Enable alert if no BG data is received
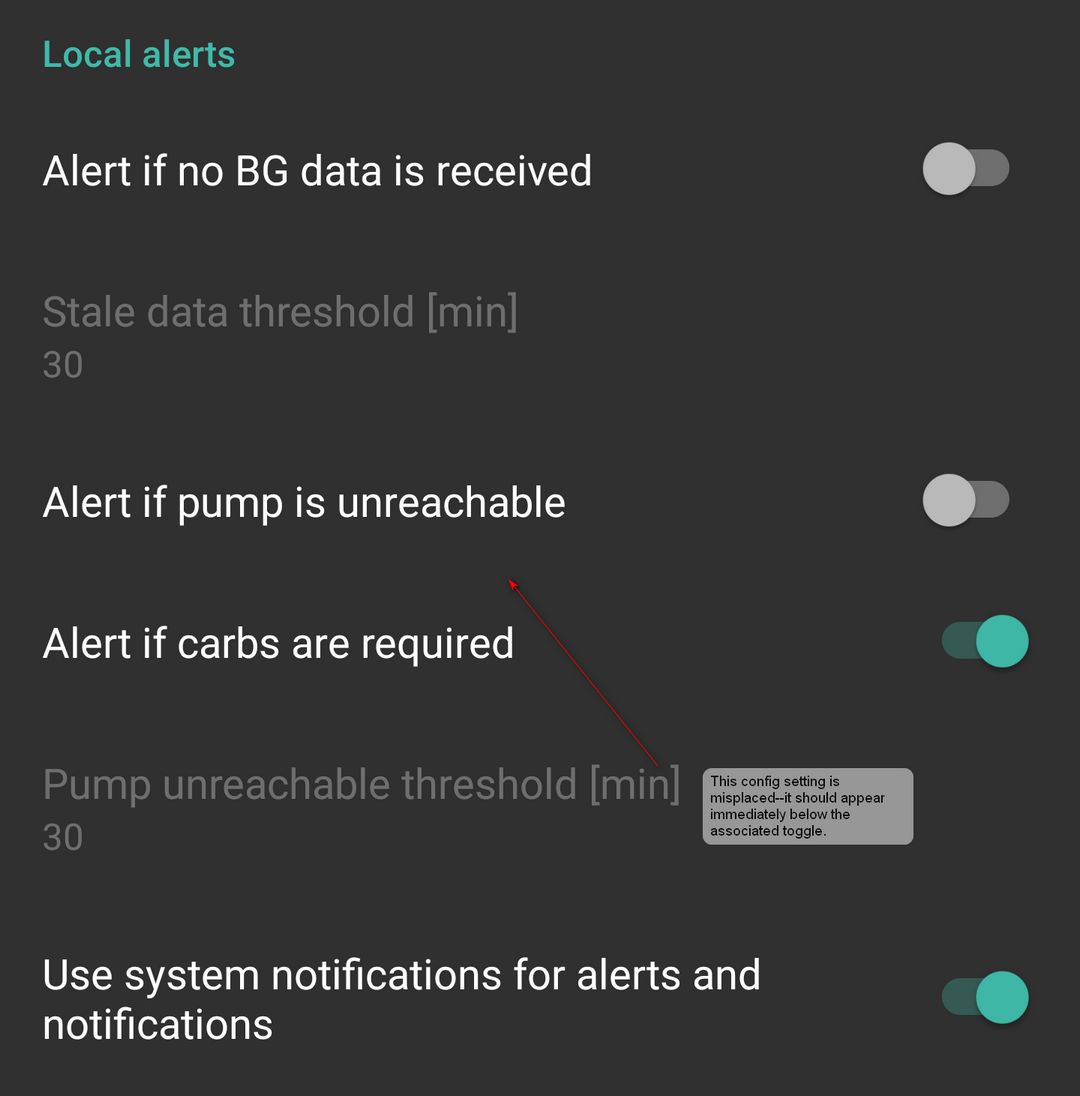This screenshot has width=1080, height=1096. pyautogui.click(x=965, y=169)
